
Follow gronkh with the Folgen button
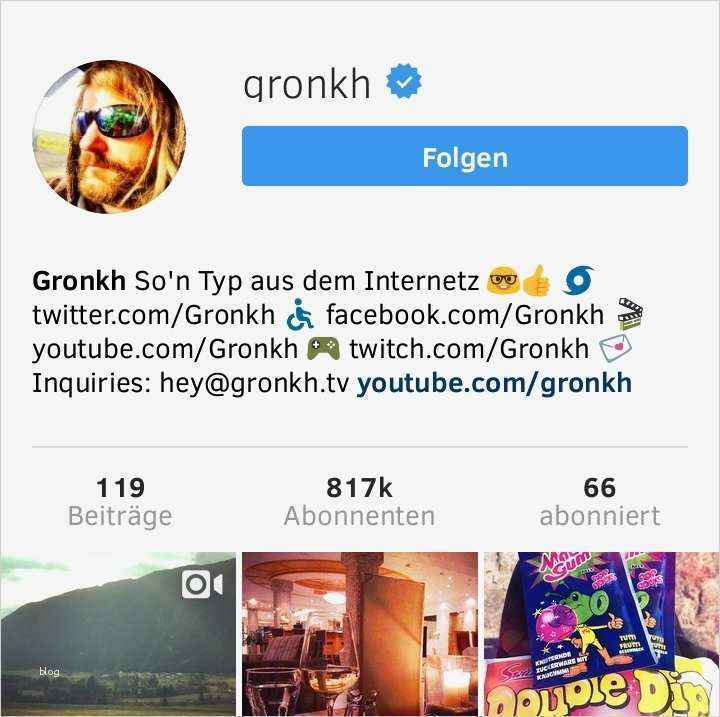tap(464, 156)
